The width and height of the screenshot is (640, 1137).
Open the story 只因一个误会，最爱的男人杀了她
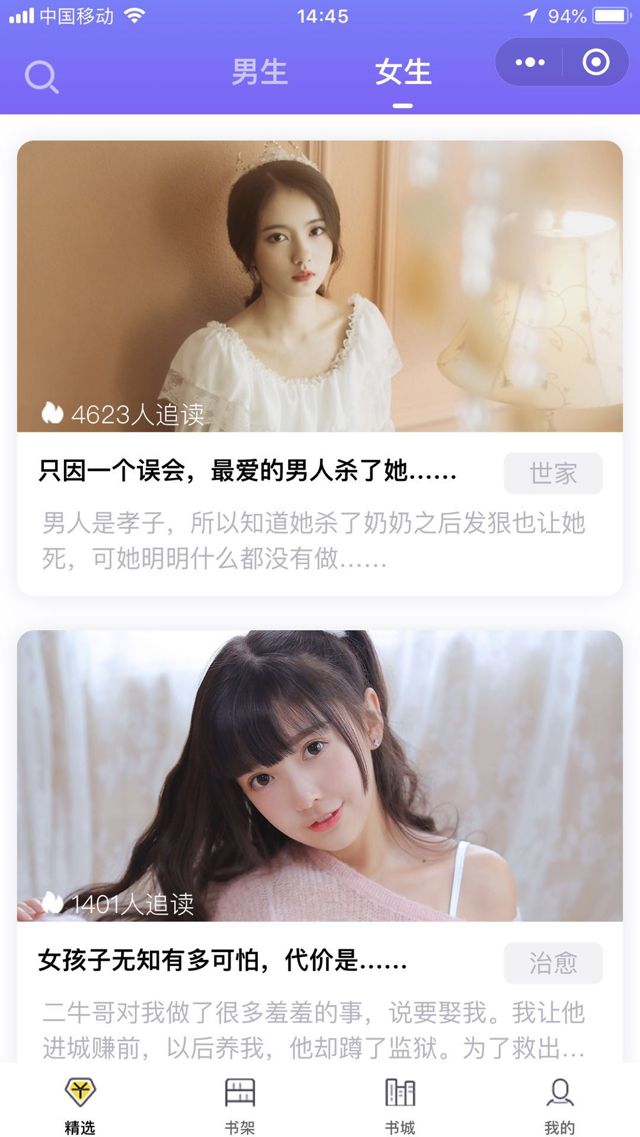(x=248, y=471)
